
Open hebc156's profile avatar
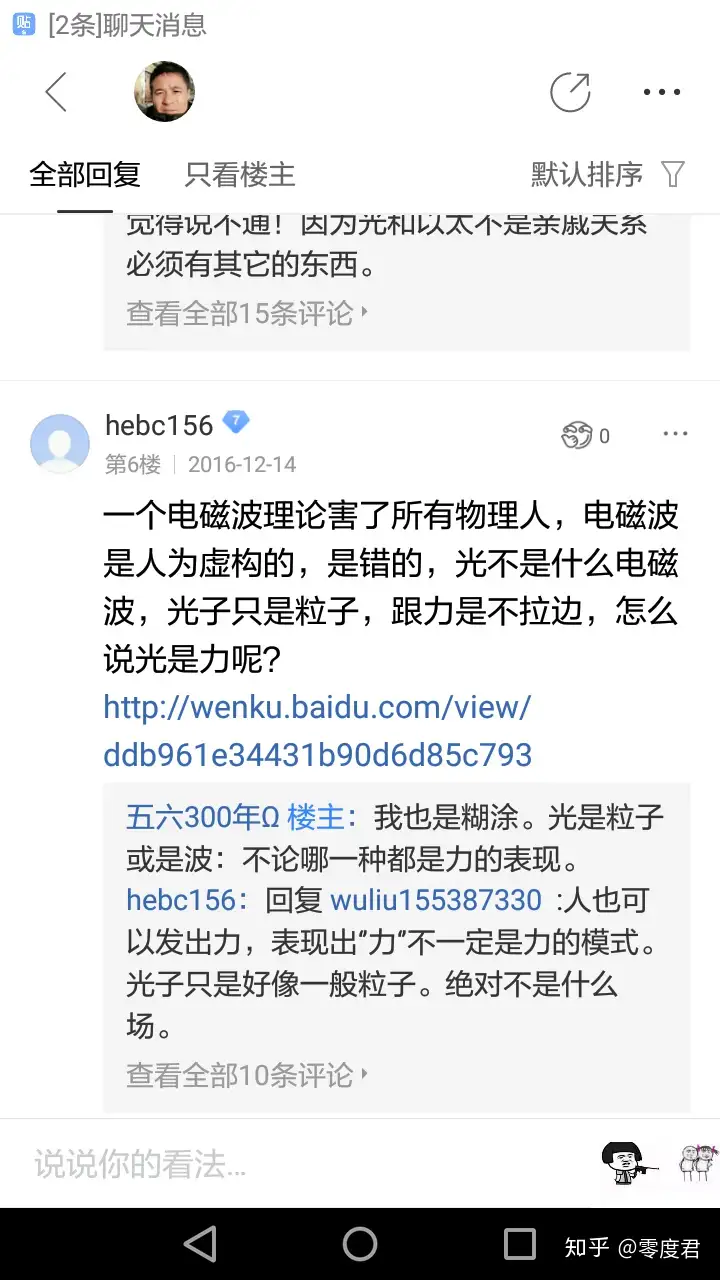pos(60,443)
